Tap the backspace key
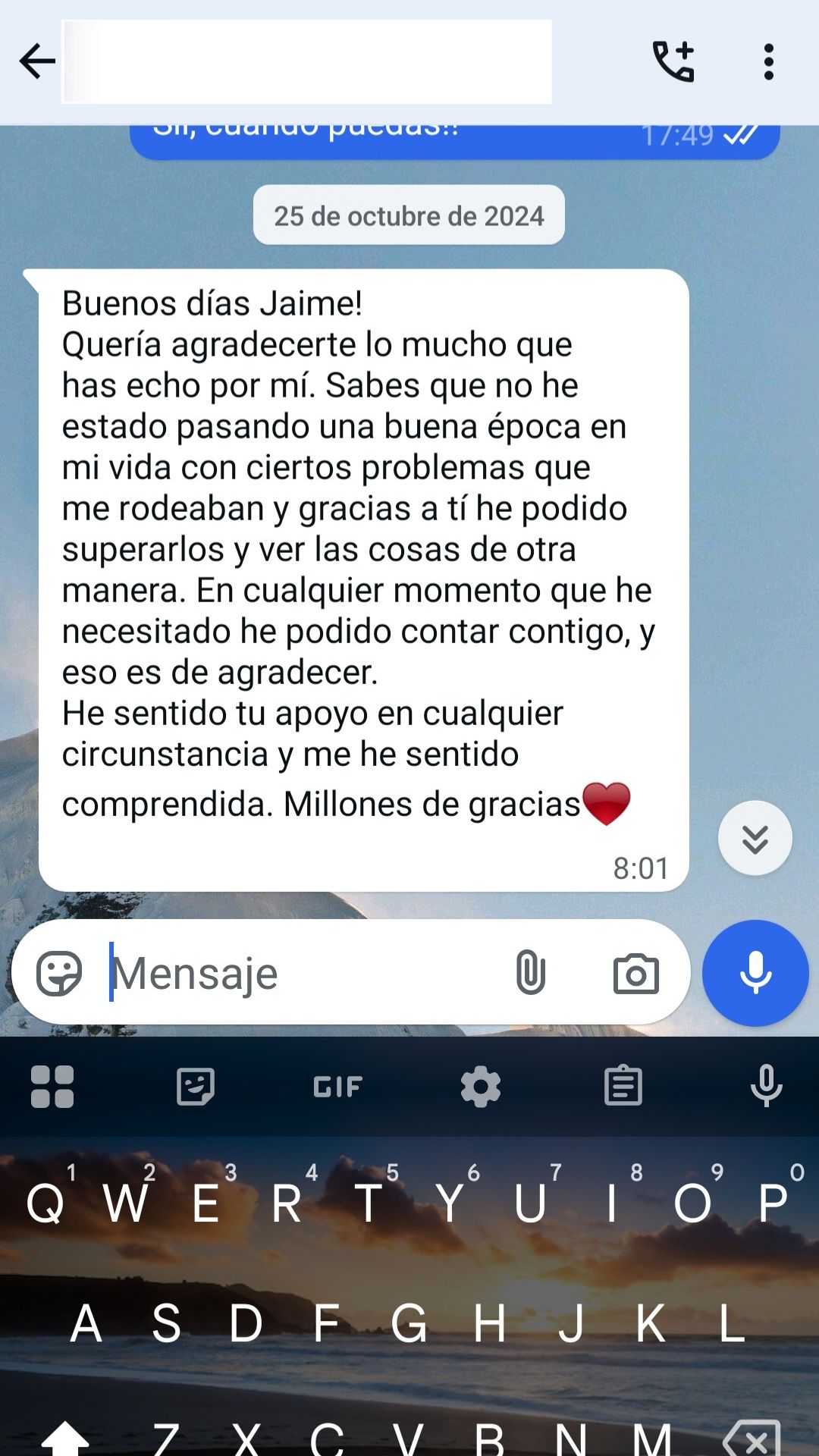 point(752,1437)
